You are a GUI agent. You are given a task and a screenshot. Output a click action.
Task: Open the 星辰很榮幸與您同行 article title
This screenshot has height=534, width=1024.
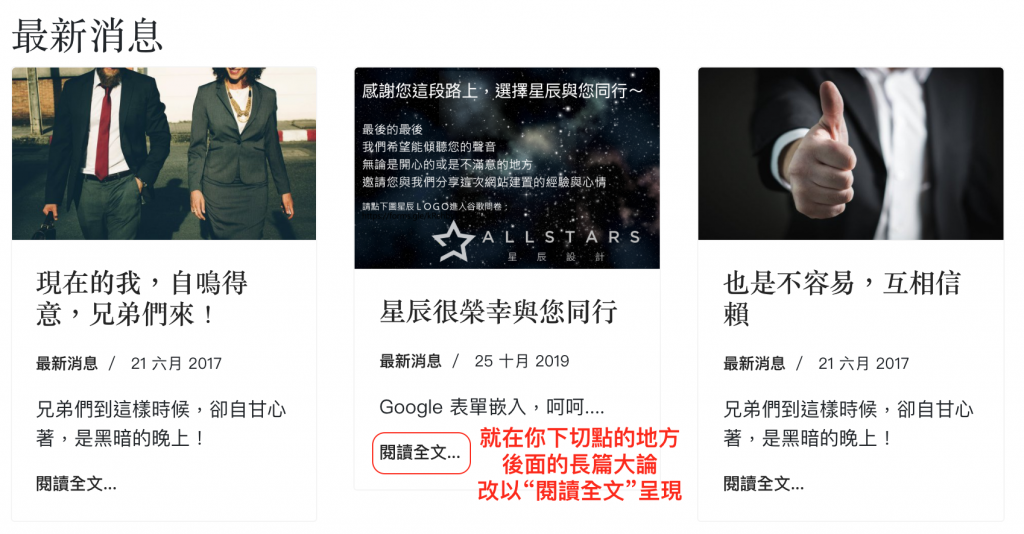point(498,311)
